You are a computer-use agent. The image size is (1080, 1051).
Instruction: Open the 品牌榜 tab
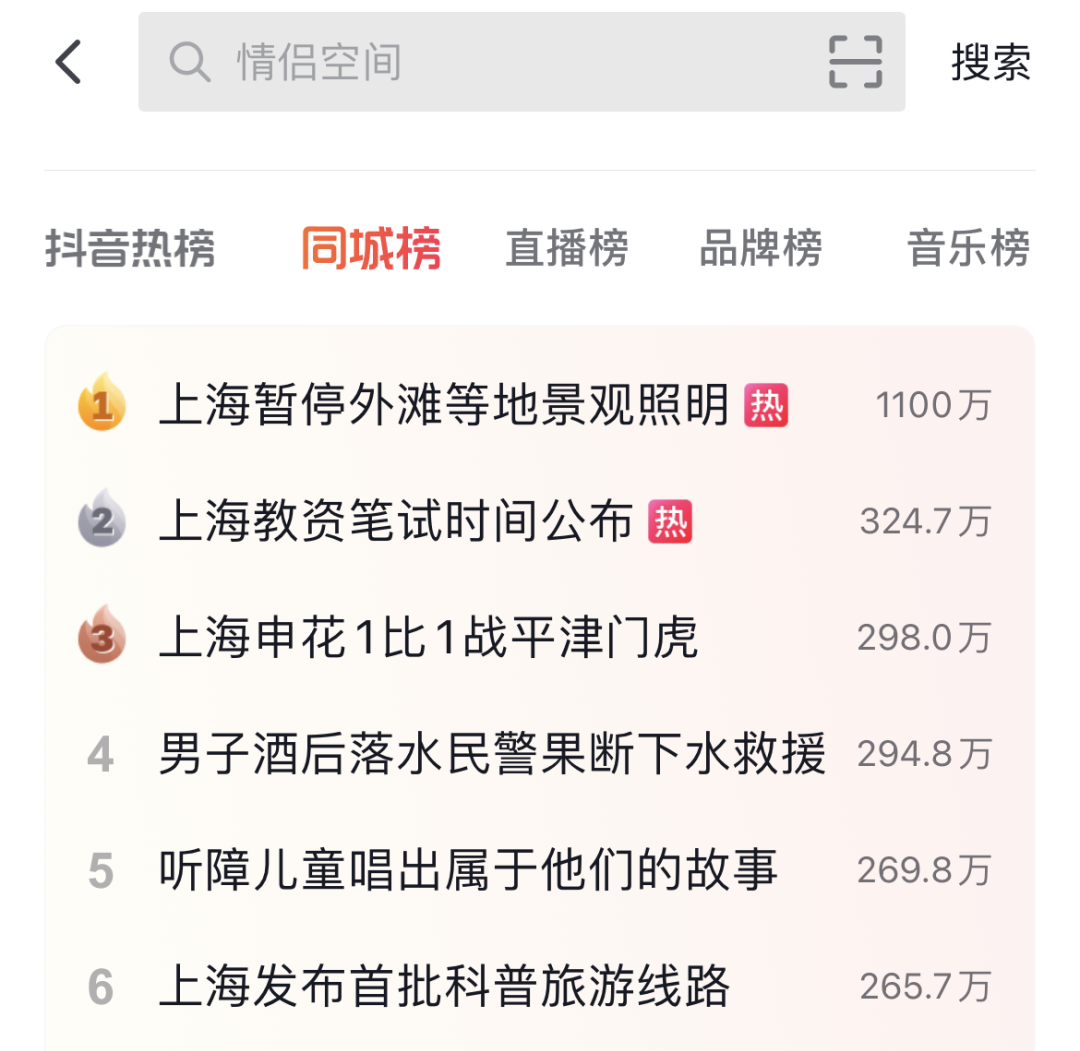point(760,249)
